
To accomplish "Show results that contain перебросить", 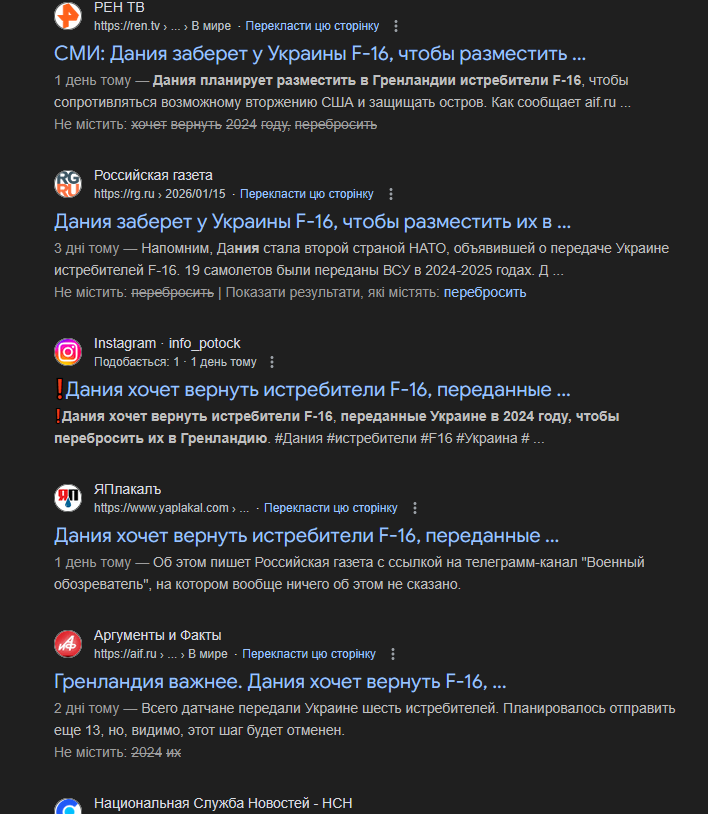I will [x=485, y=292].
